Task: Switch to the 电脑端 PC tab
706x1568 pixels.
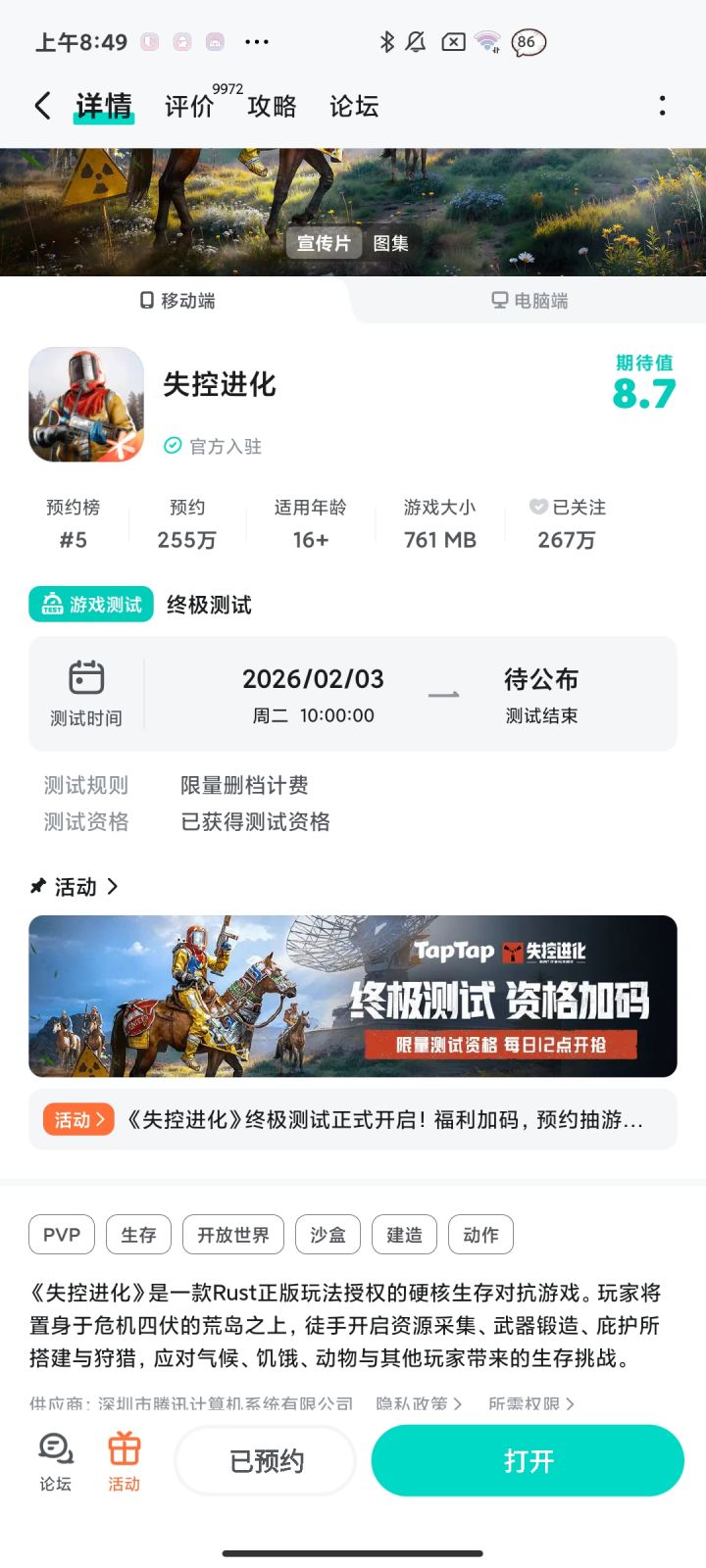Action: click(528, 301)
